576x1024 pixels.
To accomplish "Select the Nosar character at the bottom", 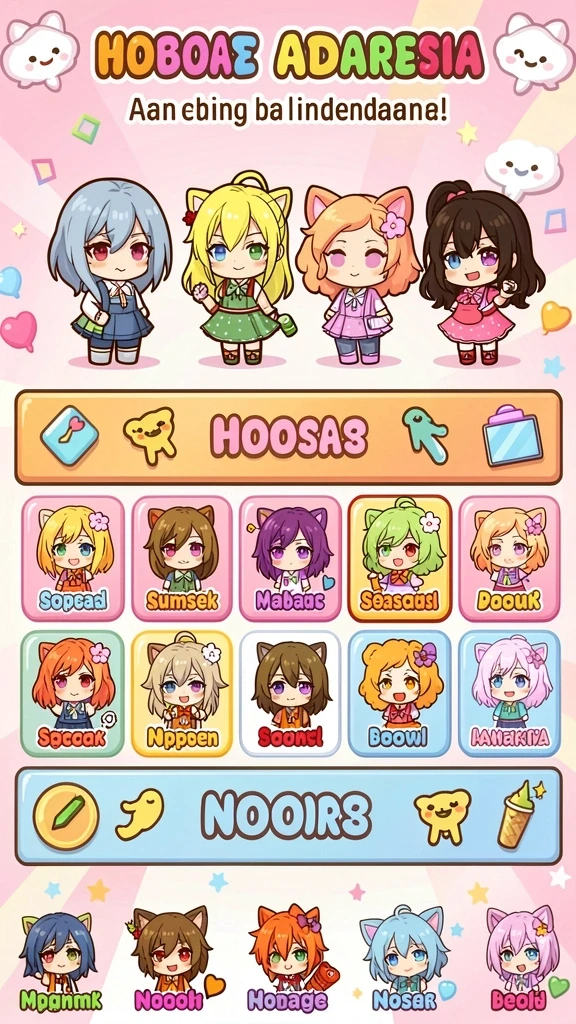I will [403, 960].
